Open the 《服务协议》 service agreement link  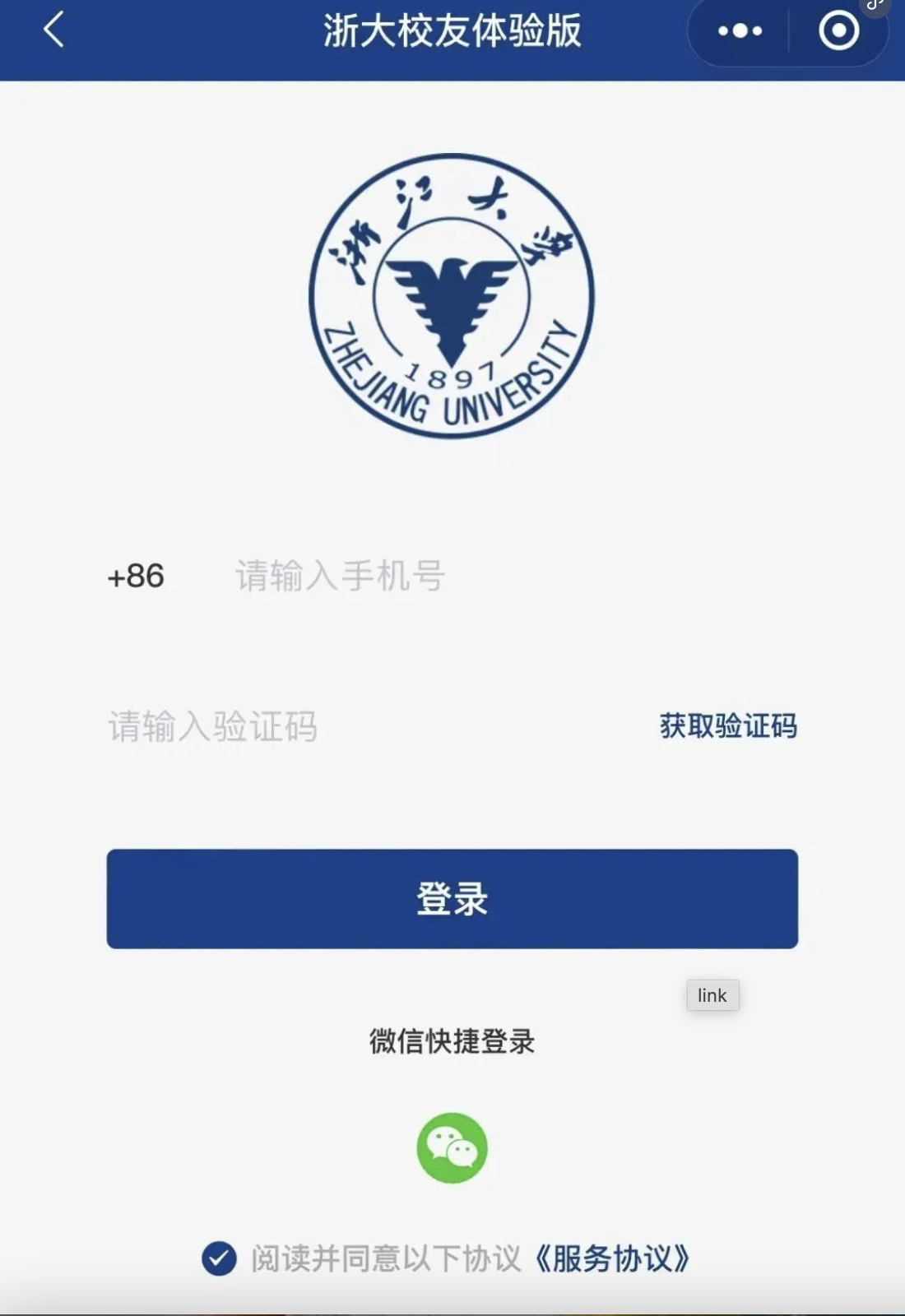pyautogui.click(x=613, y=1258)
